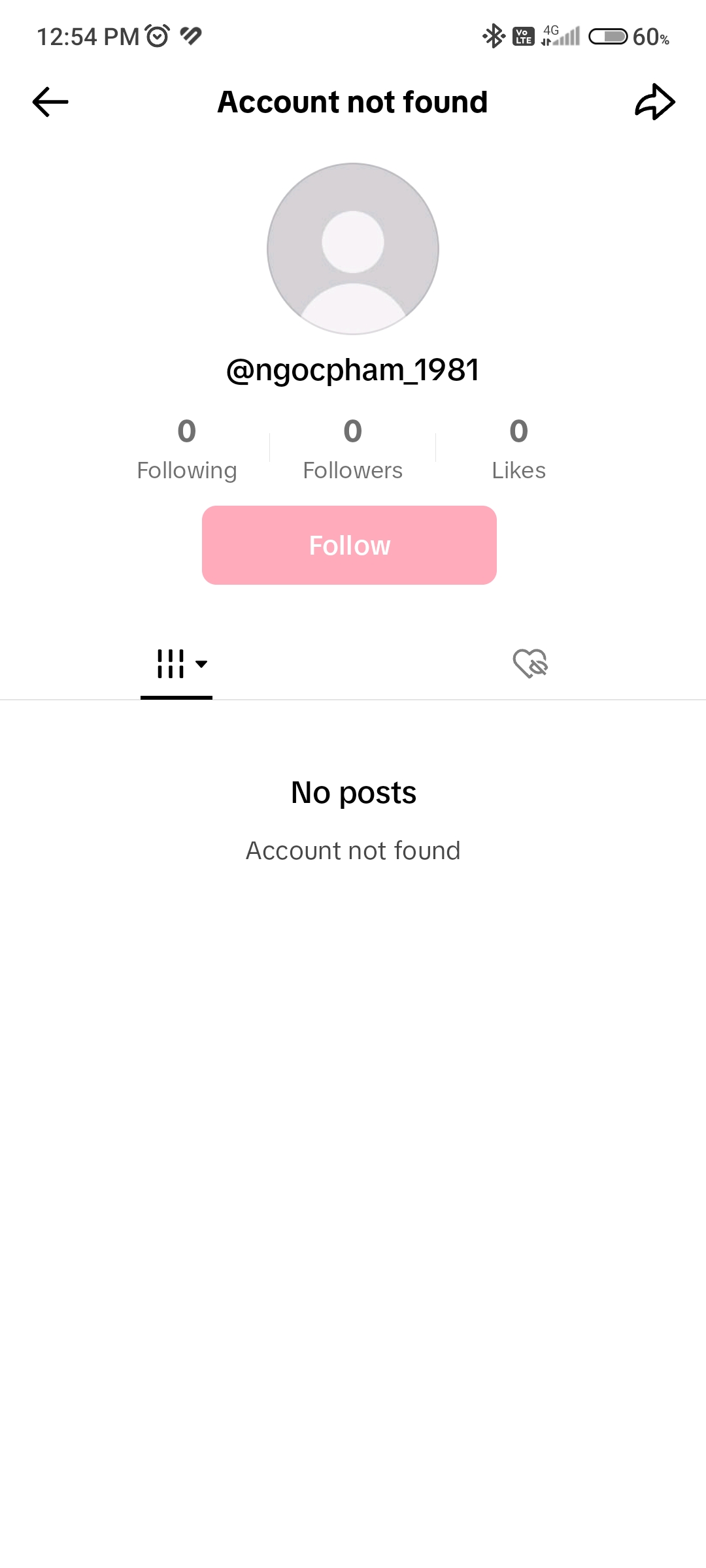Tap the Follow button
This screenshot has height=1568, width=706.
coord(349,545)
